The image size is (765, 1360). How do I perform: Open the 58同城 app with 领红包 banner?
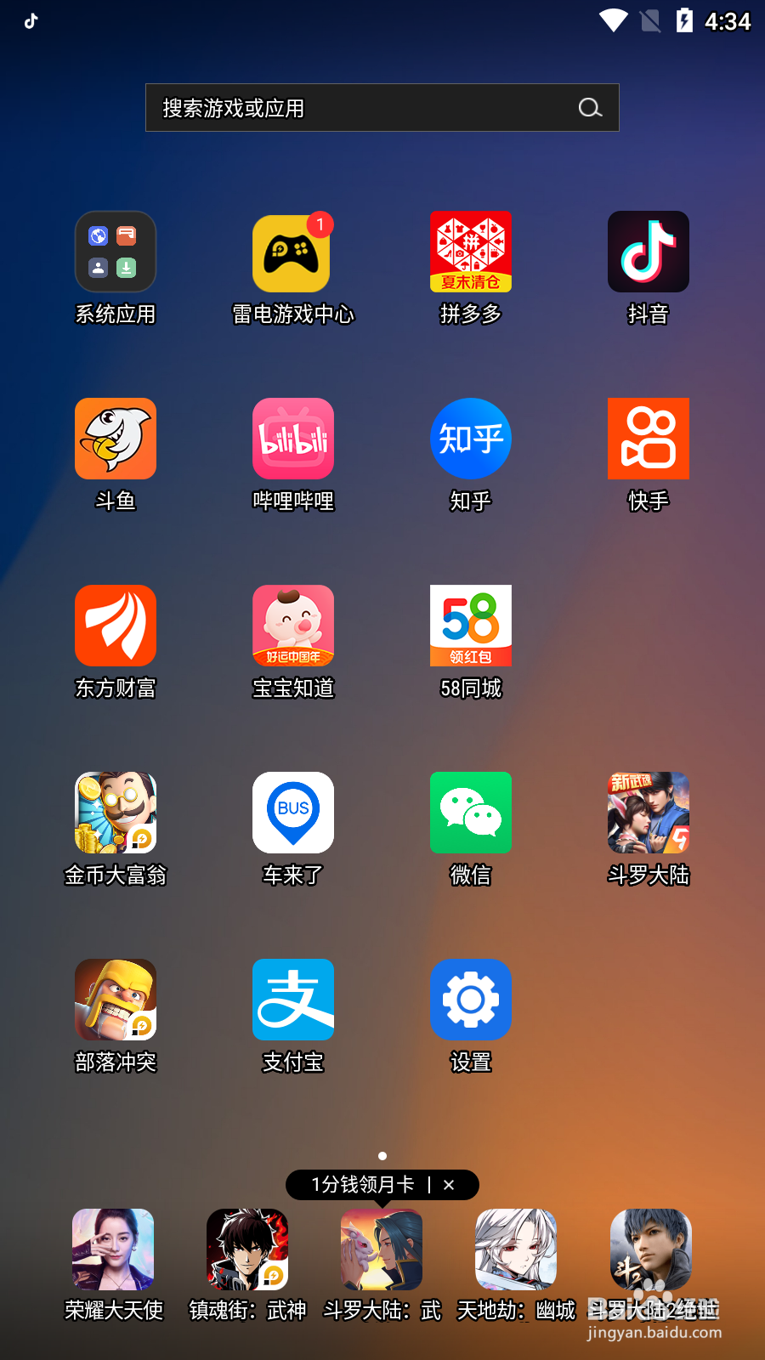click(x=470, y=625)
